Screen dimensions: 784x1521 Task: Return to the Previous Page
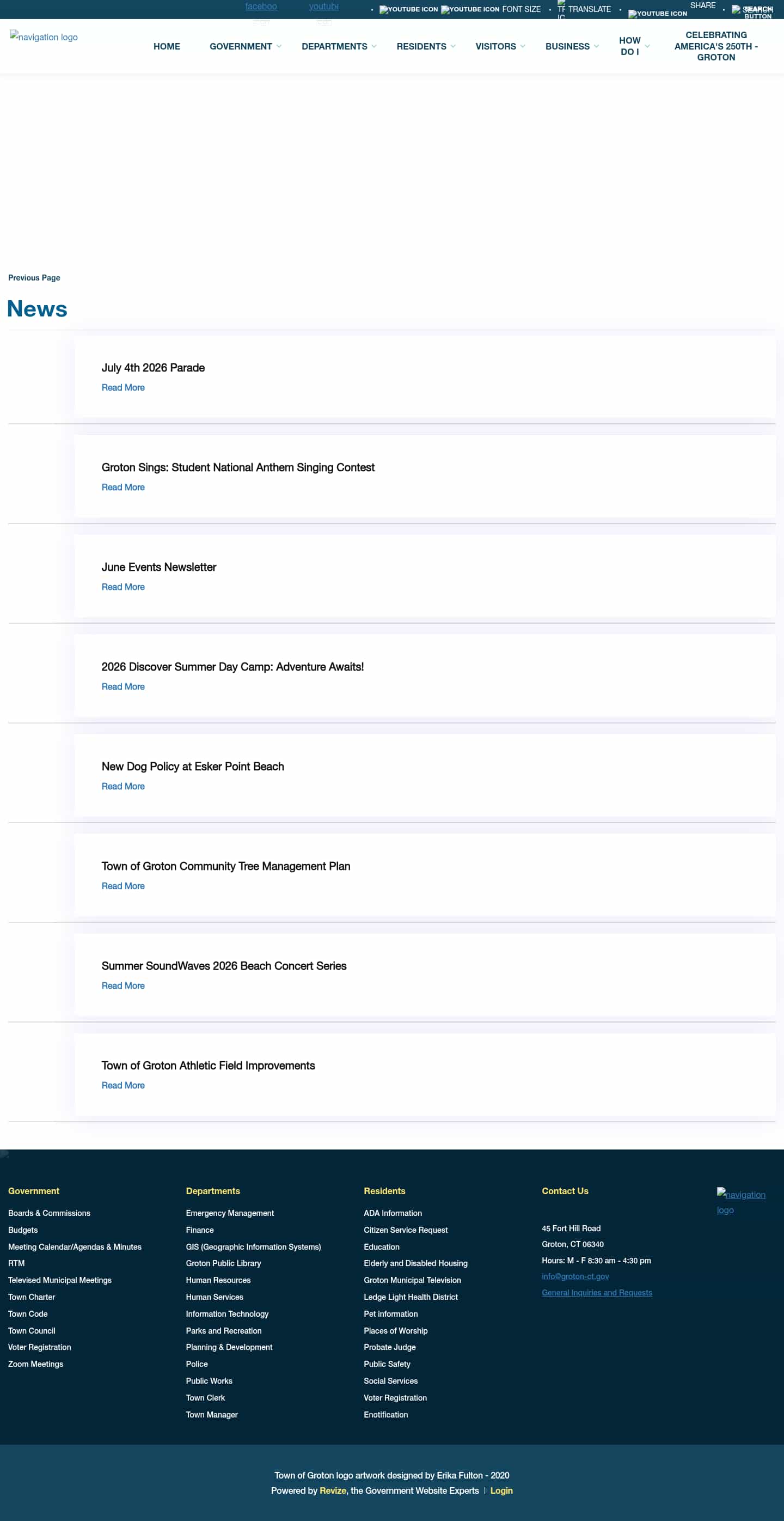[x=34, y=277]
